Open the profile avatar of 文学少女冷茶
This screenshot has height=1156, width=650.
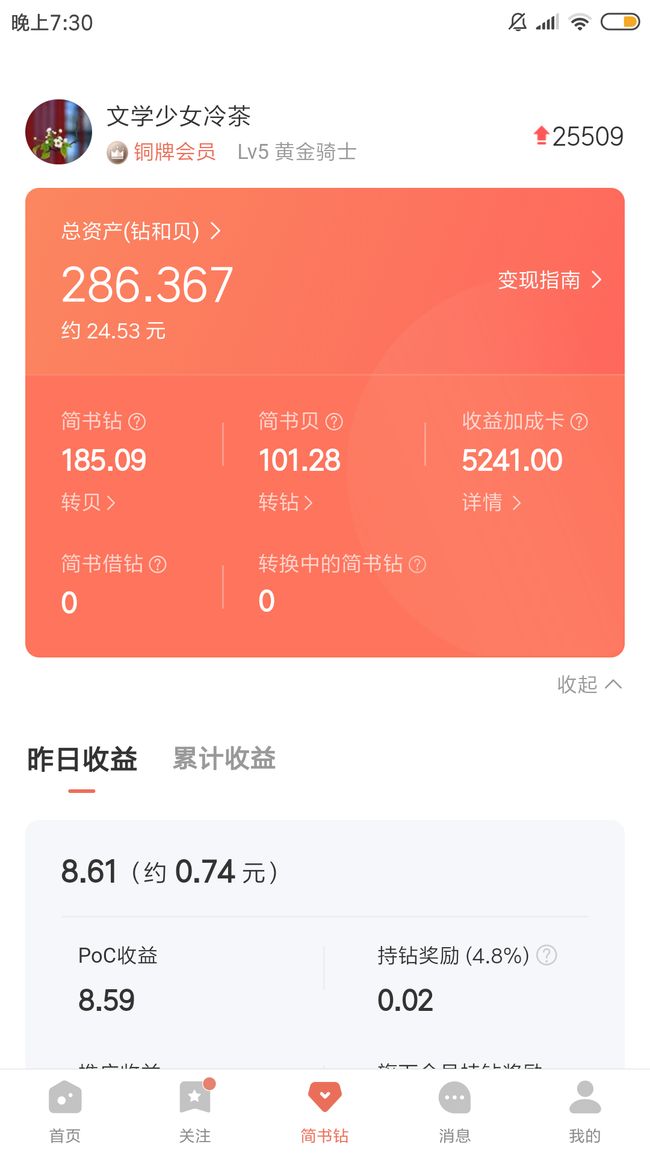click(x=59, y=132)
